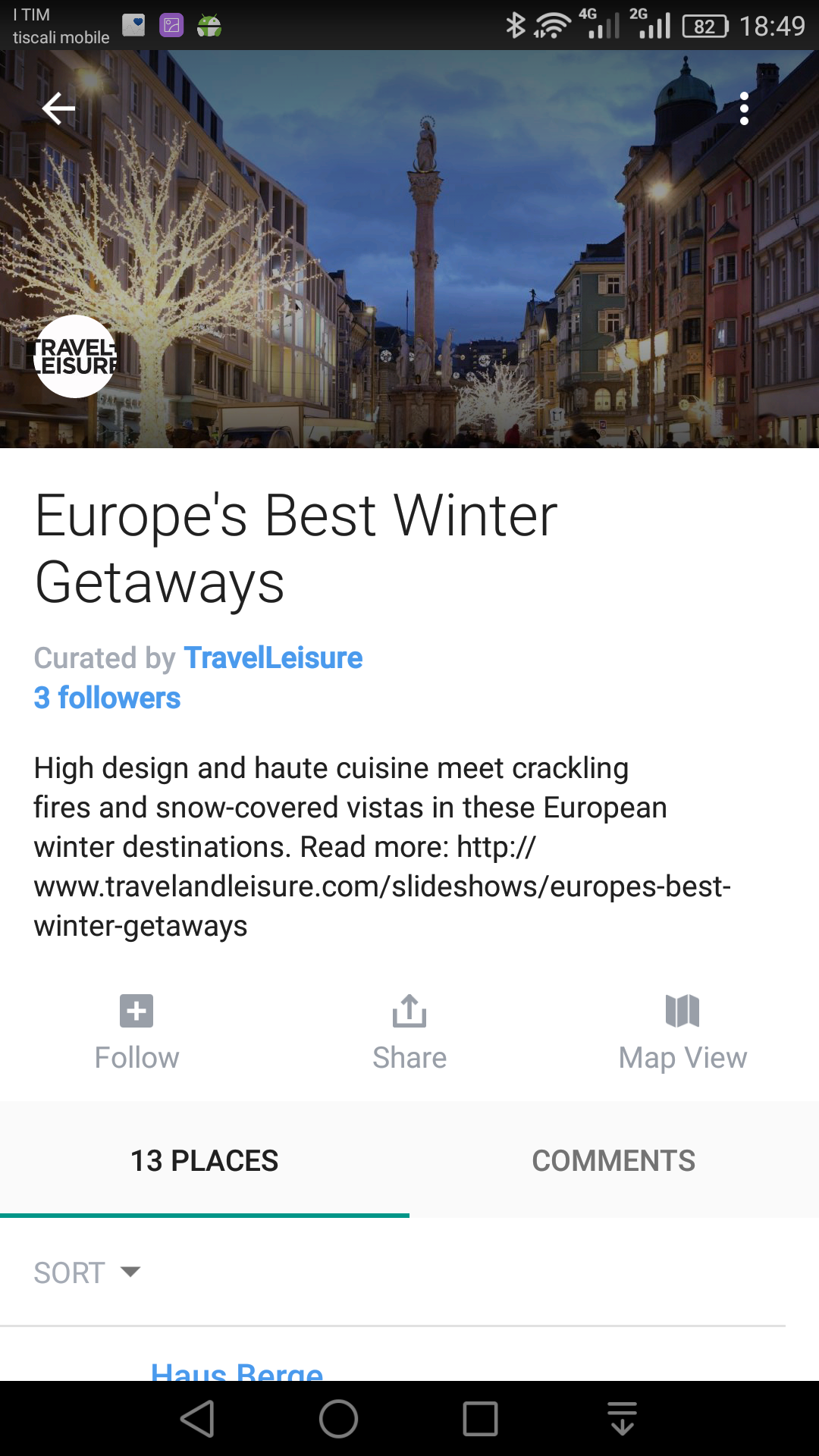819x1456 pixels.
Task: View the 3 followers list
Action: (x=107, y=698)
